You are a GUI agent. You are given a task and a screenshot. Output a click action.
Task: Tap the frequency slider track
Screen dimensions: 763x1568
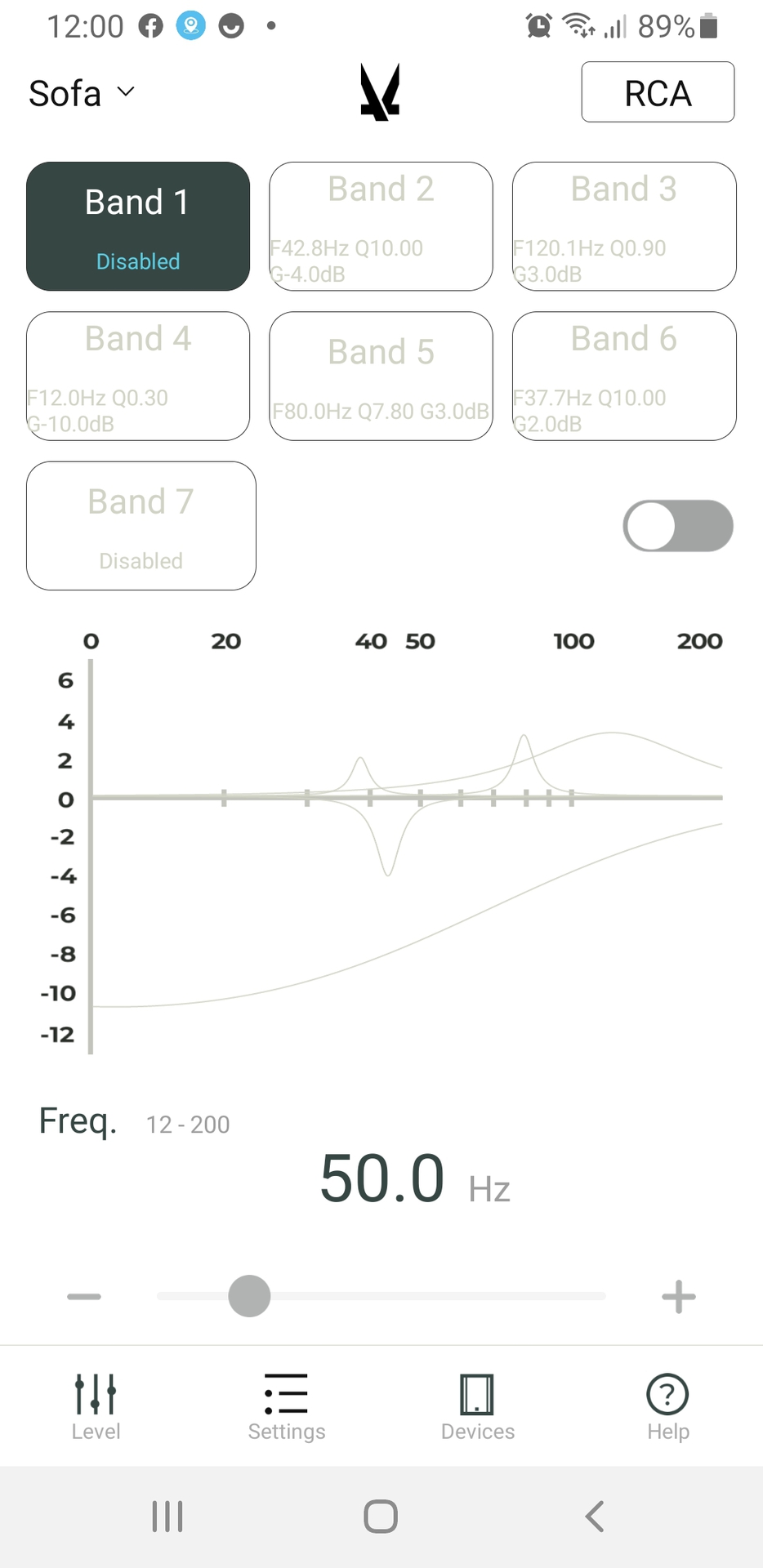point(381,1296)
